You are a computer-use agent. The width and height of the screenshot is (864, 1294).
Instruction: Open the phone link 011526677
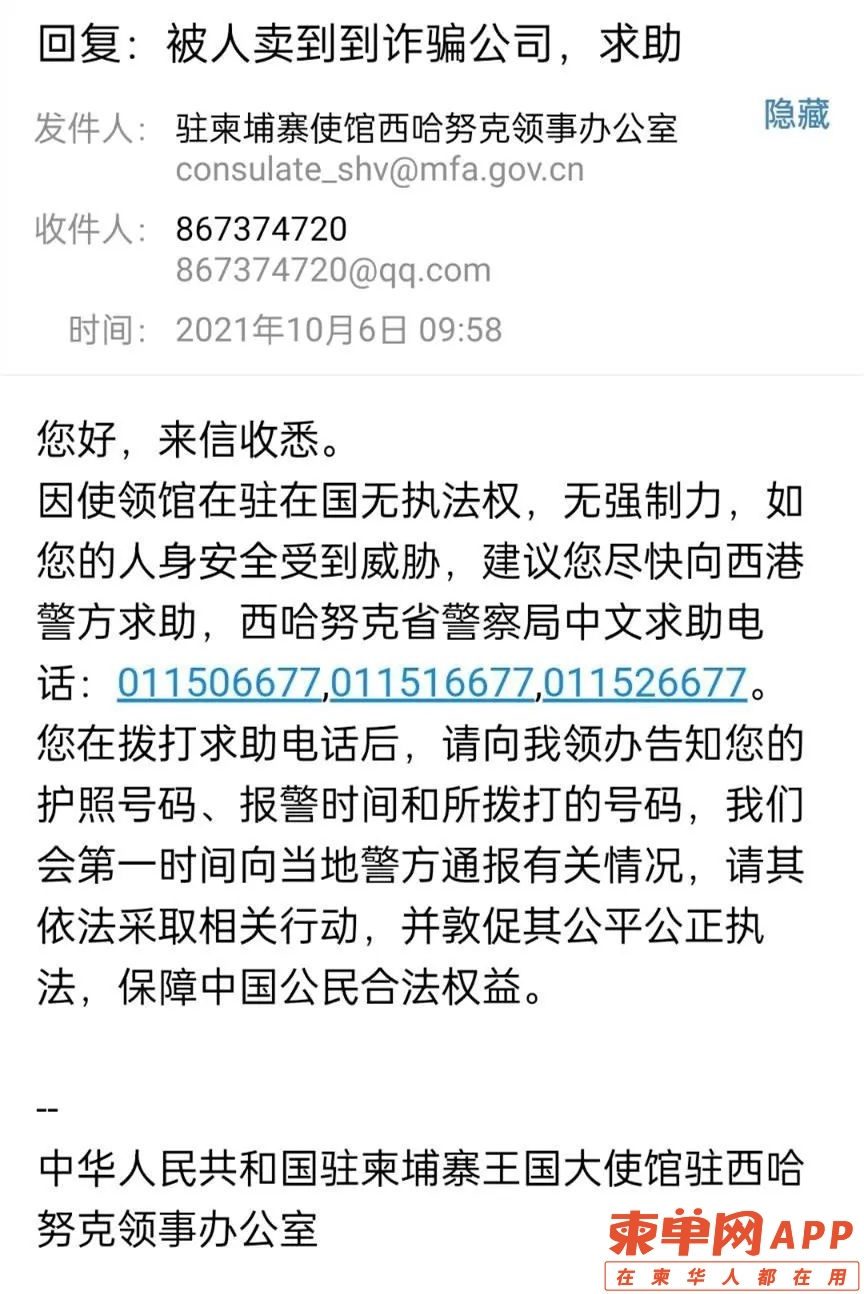coord(644,683)
